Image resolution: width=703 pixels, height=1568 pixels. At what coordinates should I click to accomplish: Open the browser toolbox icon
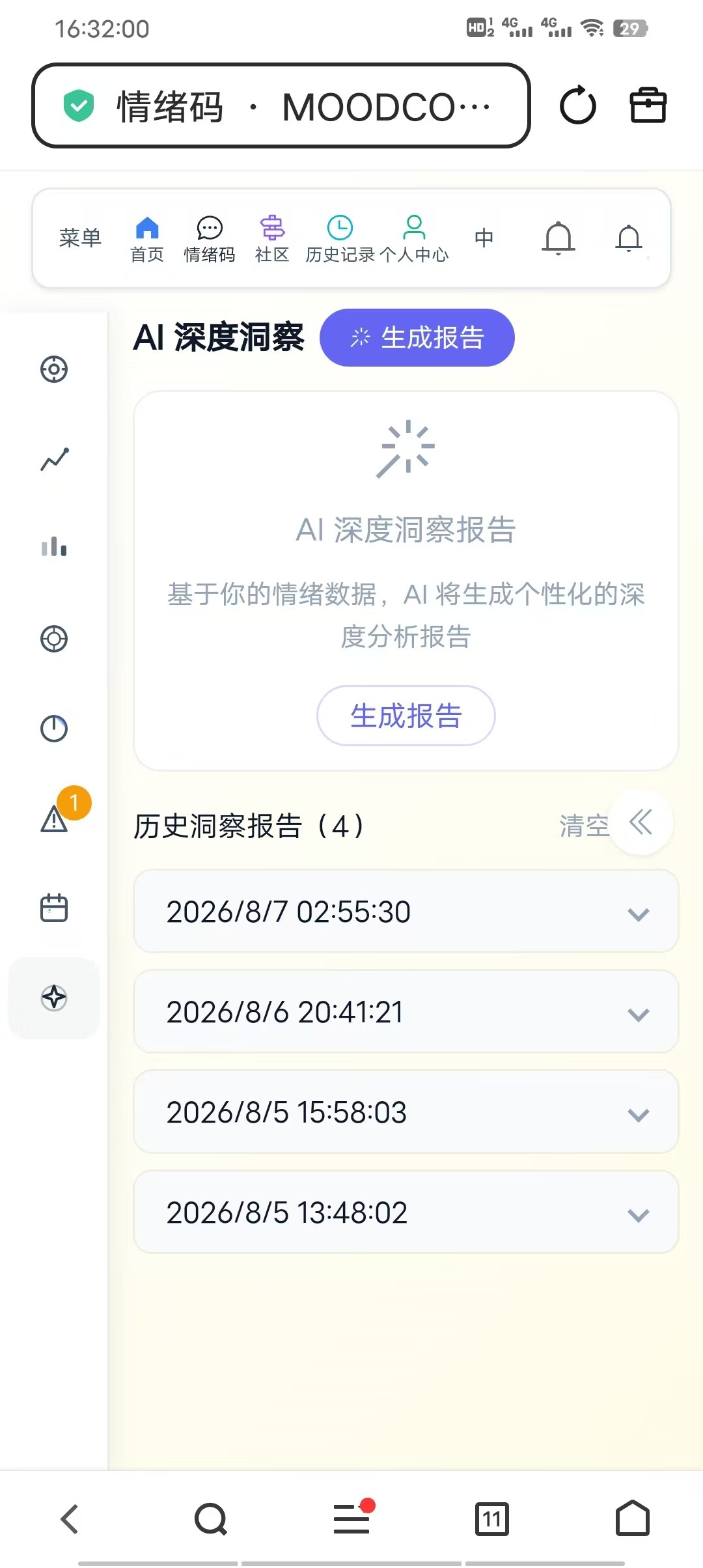(648, 105)
